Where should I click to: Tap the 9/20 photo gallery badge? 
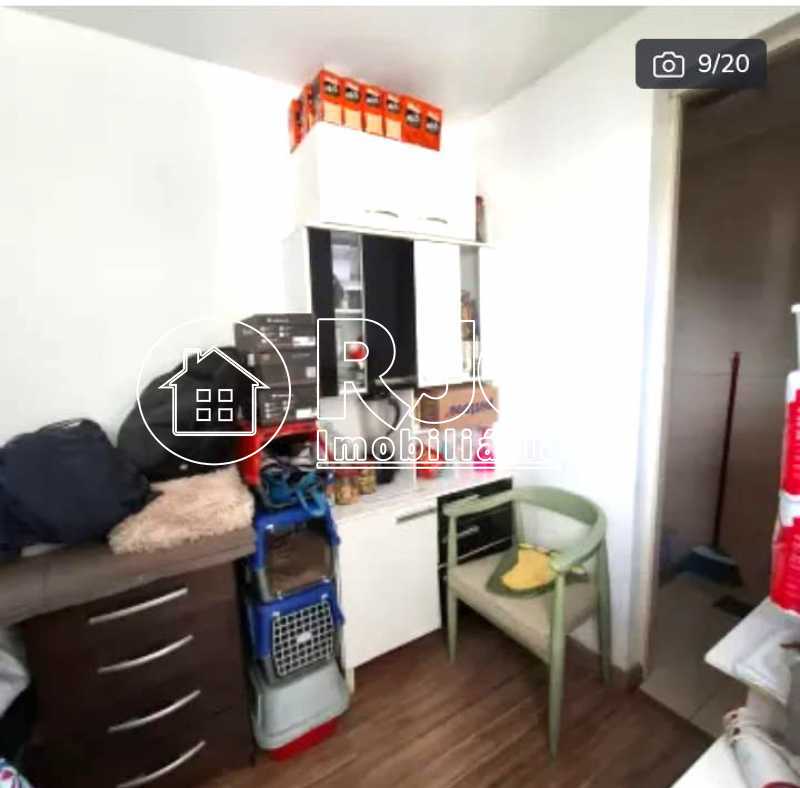coord(701,64)
